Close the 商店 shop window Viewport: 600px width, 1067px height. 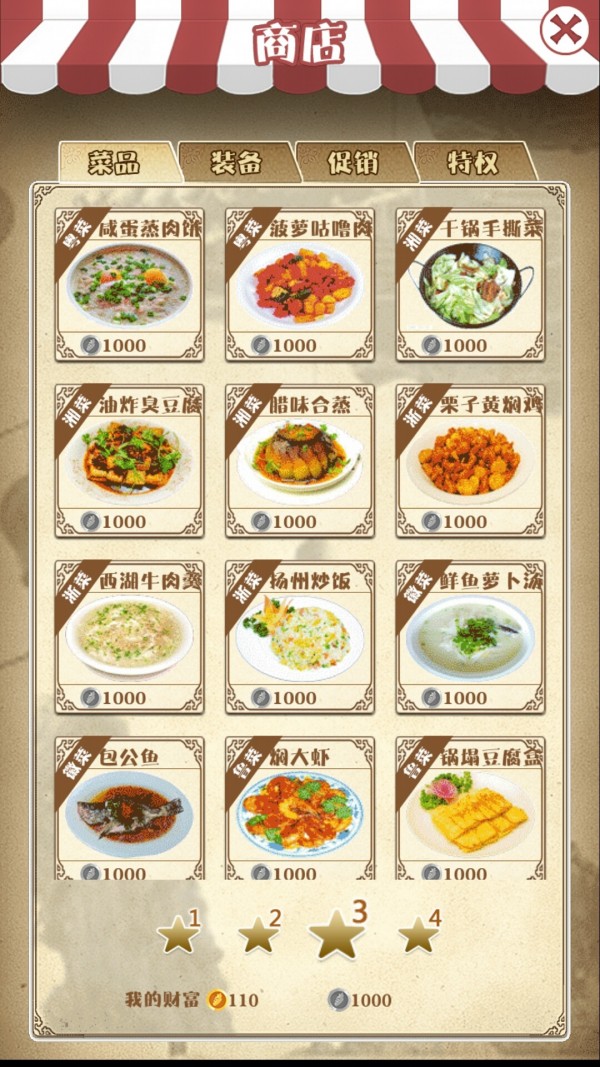(564, 31)
